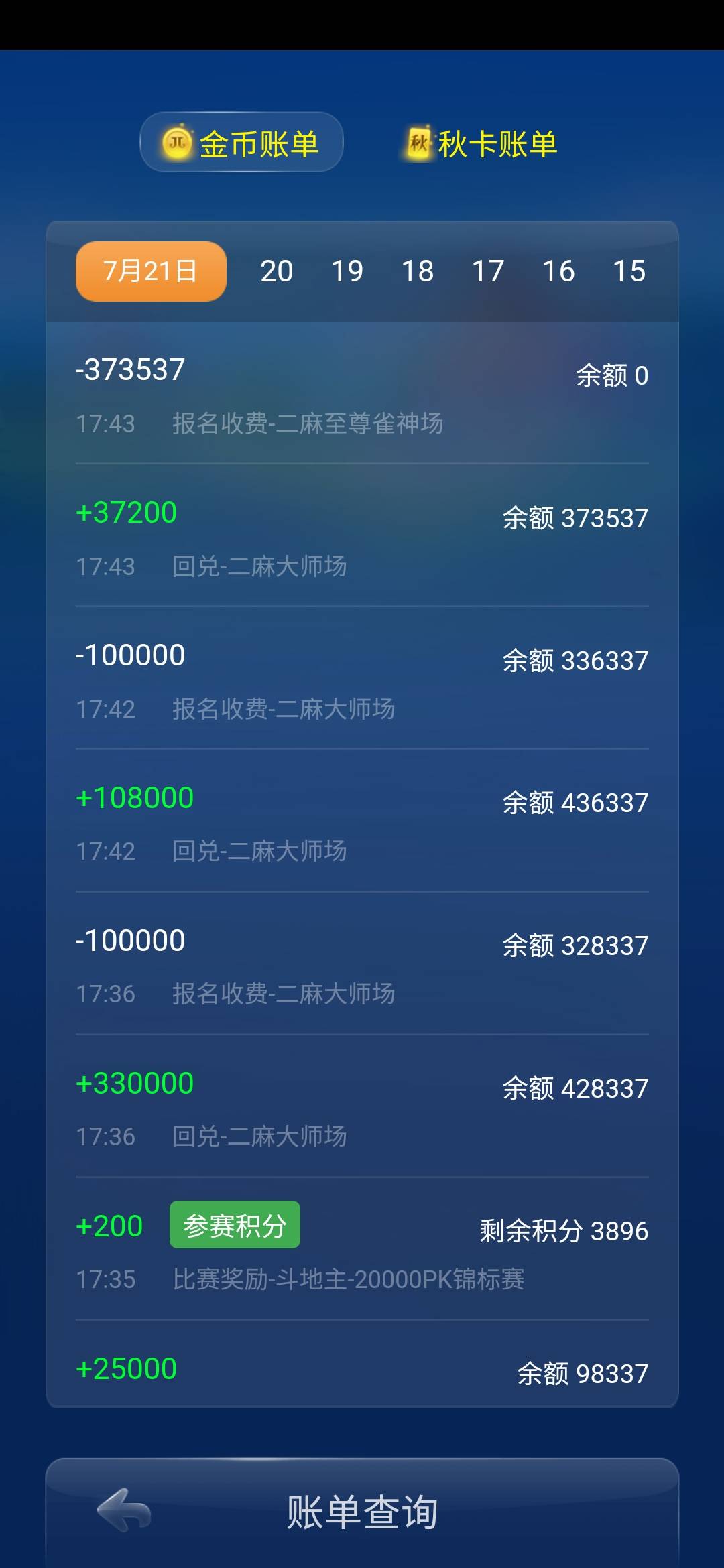Viewport: 724px width, 1568px height.
Task: Select the 7月21日 date tab
Action: pyautogui.click(x=149, y=270)
